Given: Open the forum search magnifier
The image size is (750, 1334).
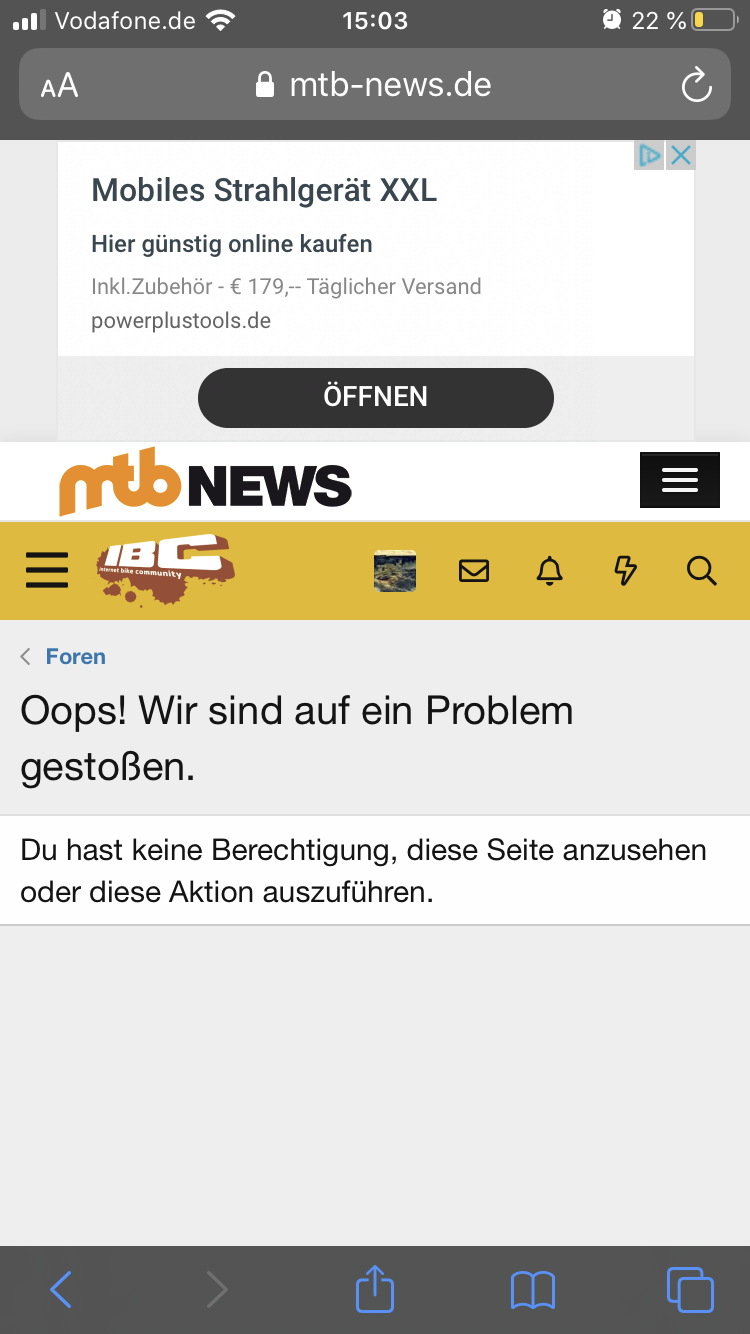Looking at the screenshot, I should 702,570.
